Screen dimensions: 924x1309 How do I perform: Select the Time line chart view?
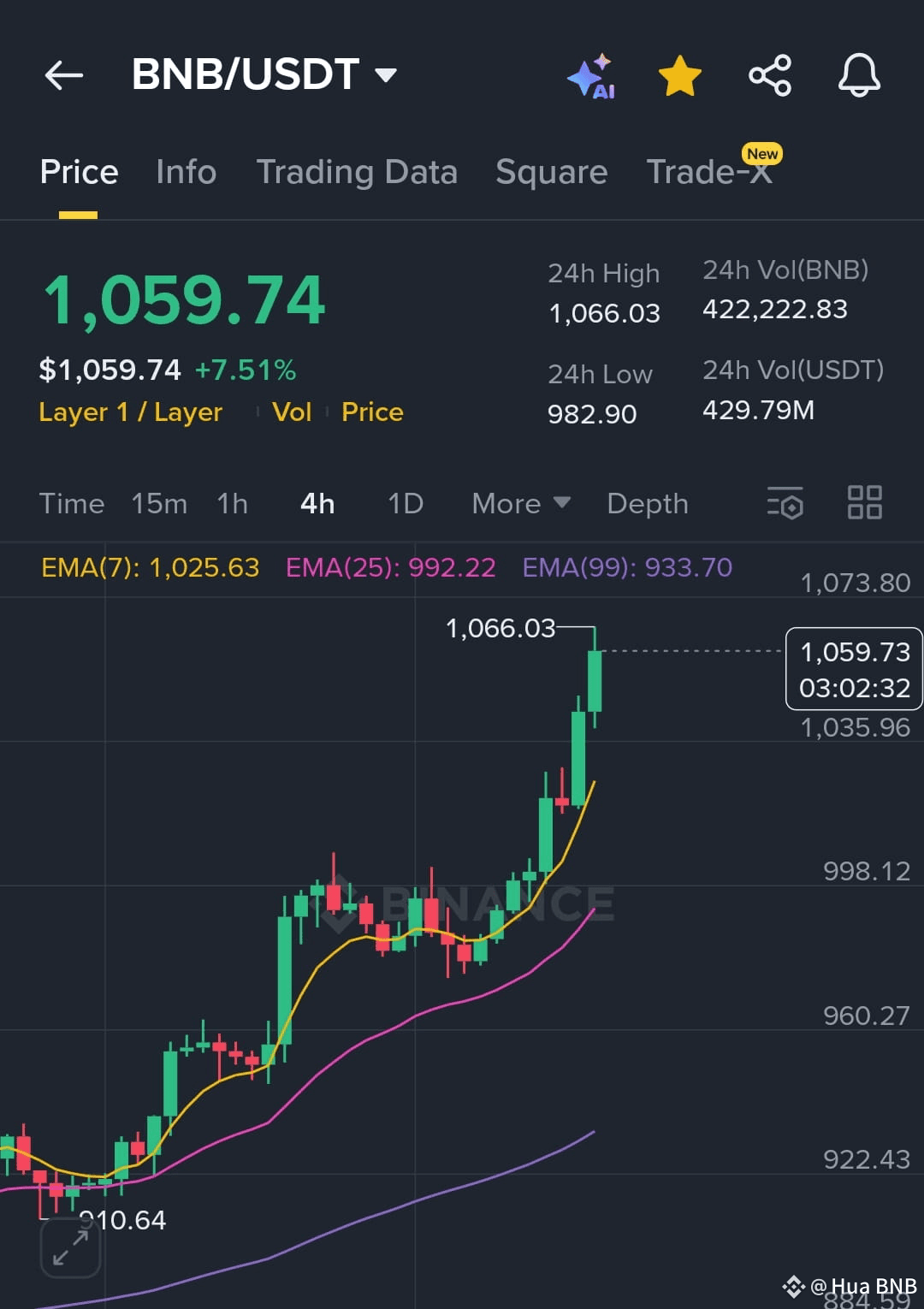pos(72,503)
